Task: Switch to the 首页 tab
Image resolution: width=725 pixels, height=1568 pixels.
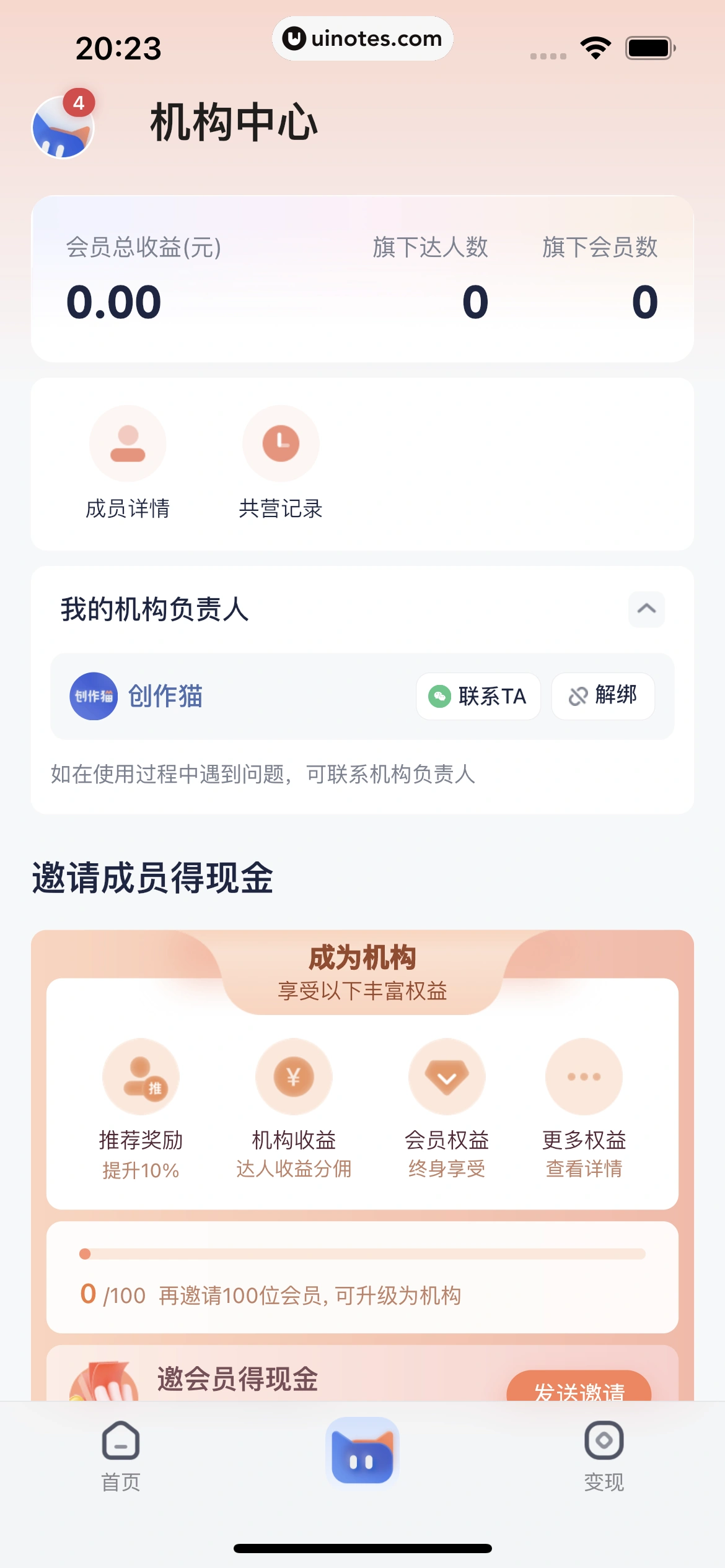Action: pos(121,1455)
